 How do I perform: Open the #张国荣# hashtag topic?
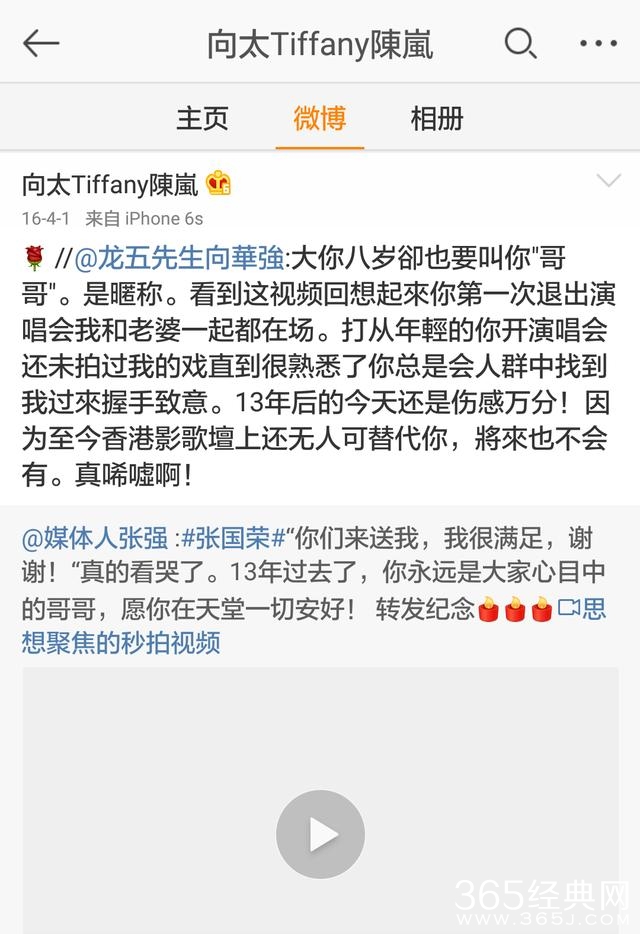[x=234, y=538]
